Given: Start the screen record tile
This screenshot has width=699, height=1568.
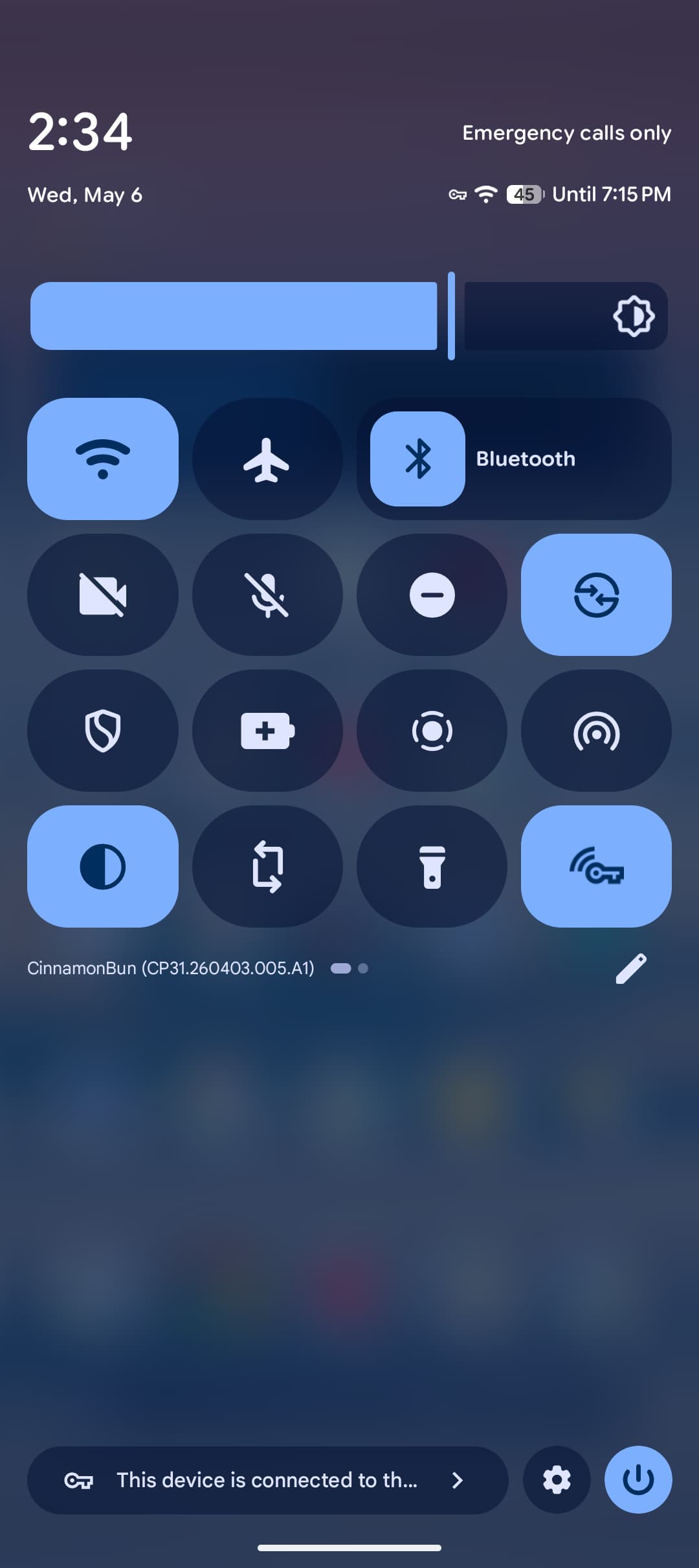Looking at the screenshot, I should [x=432, y=730].
